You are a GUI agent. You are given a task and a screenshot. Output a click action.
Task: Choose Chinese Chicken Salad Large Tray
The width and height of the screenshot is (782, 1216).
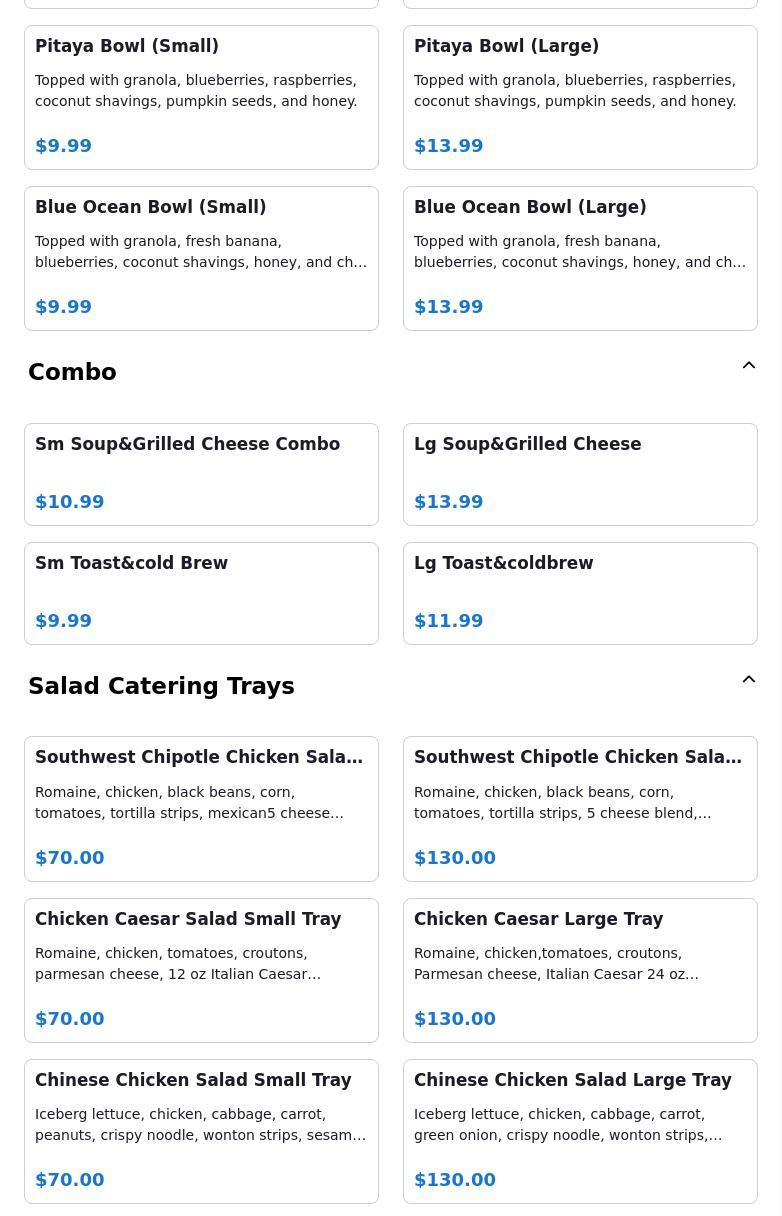pos(580,1131)
